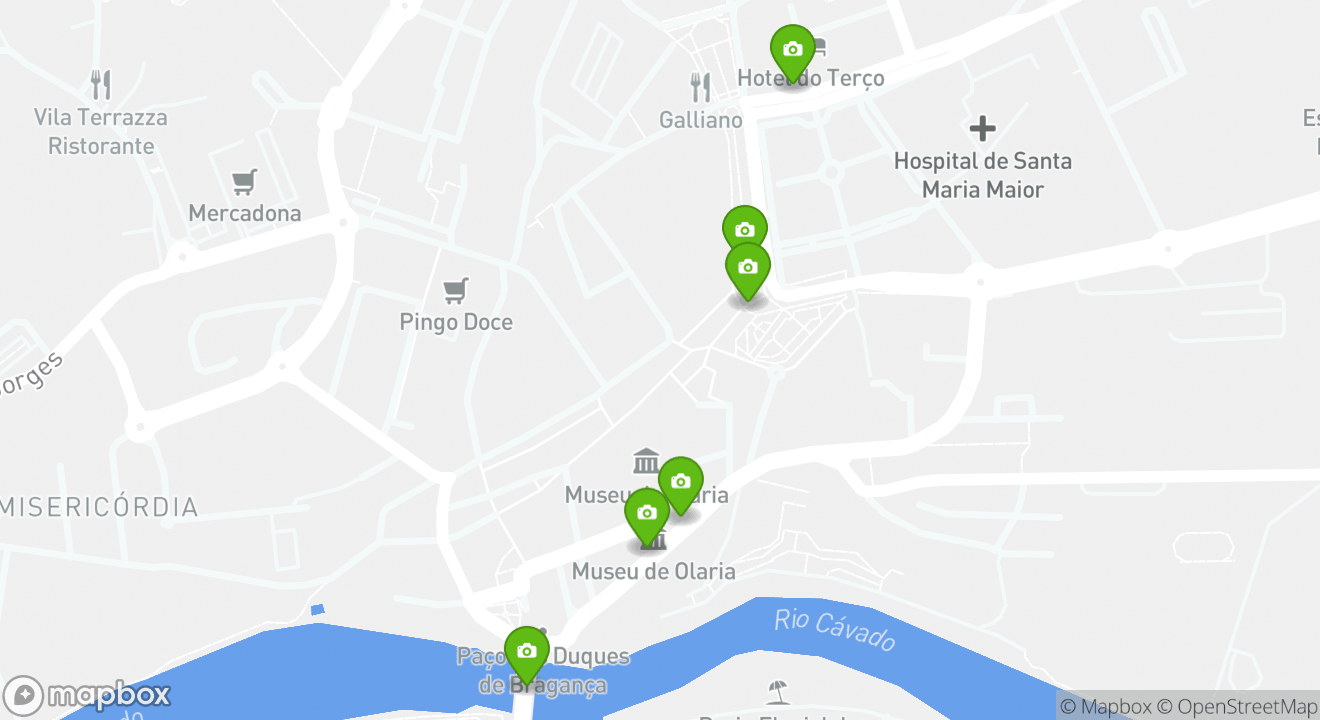Open the © OpenStreetMap attribution link
The image size is (1320, 720).
tap(1238, 707)
